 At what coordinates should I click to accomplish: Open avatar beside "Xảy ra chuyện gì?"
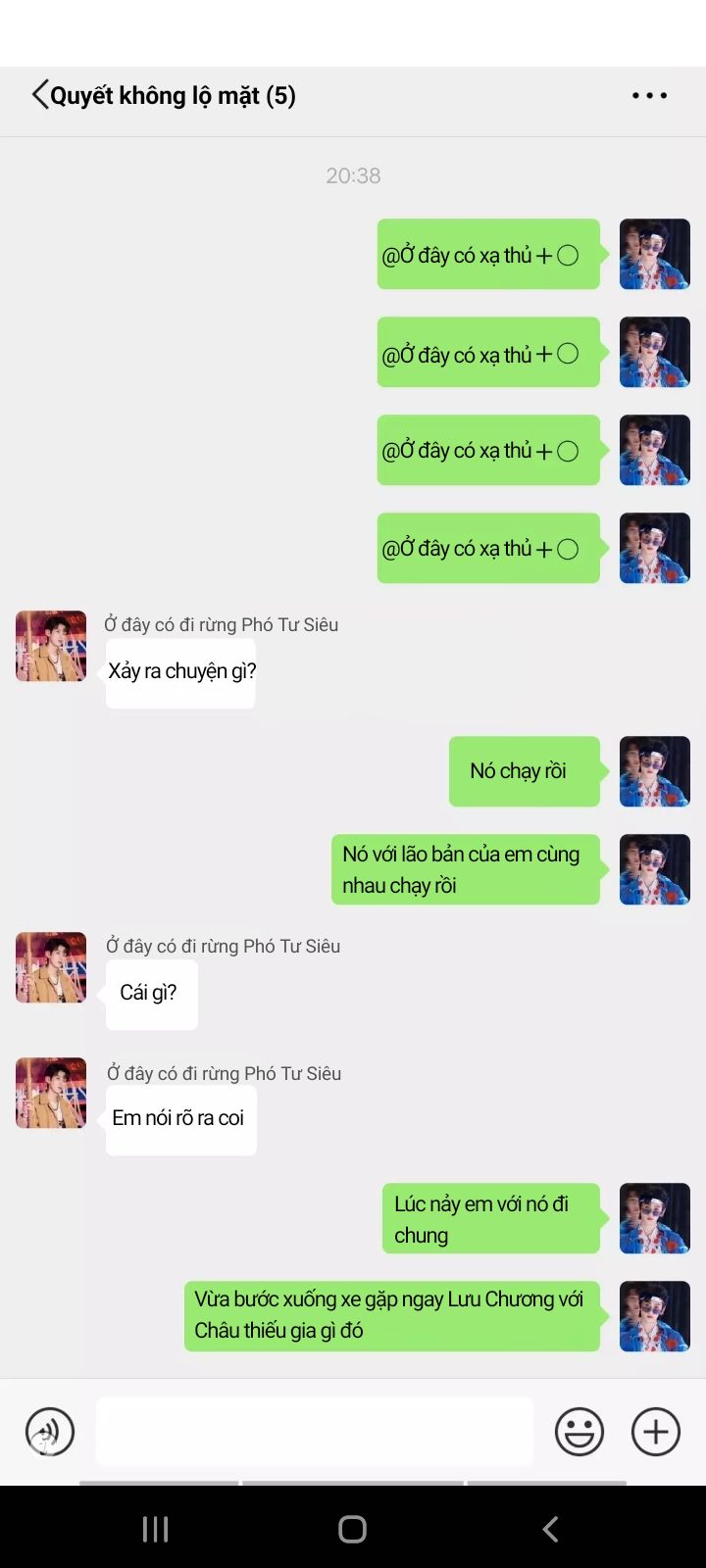51,646
